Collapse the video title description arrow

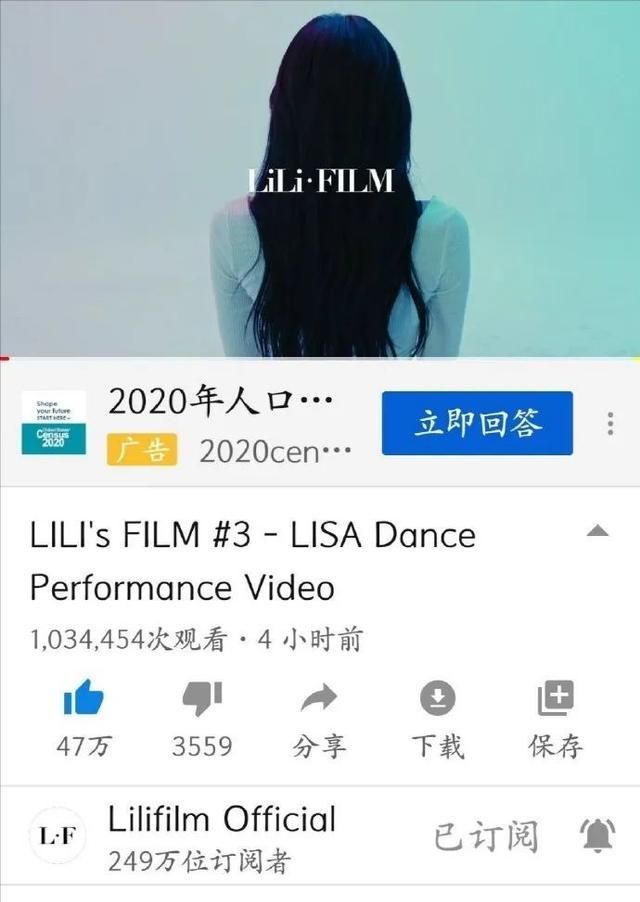coord(597,531)
